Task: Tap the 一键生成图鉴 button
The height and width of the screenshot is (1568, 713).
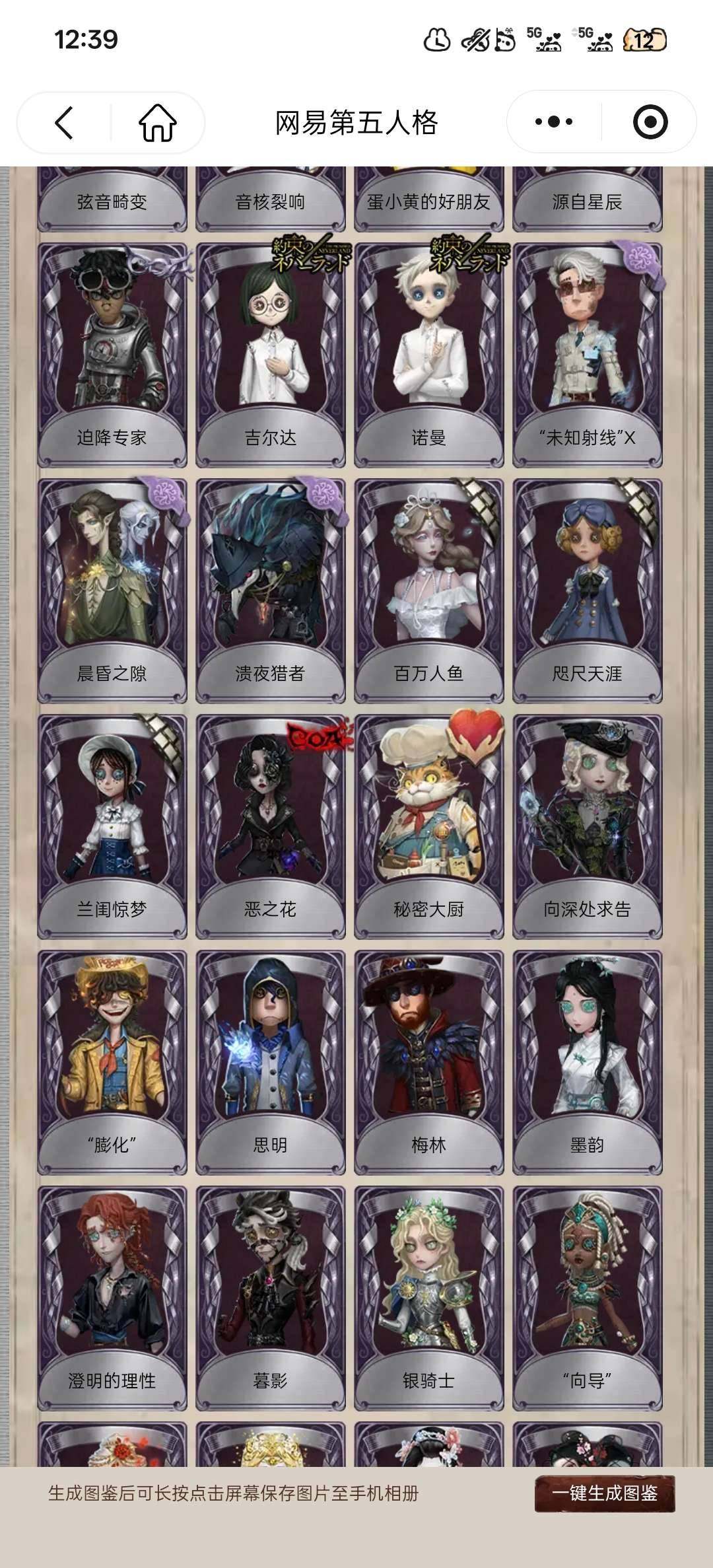Action: point(604,1493)
